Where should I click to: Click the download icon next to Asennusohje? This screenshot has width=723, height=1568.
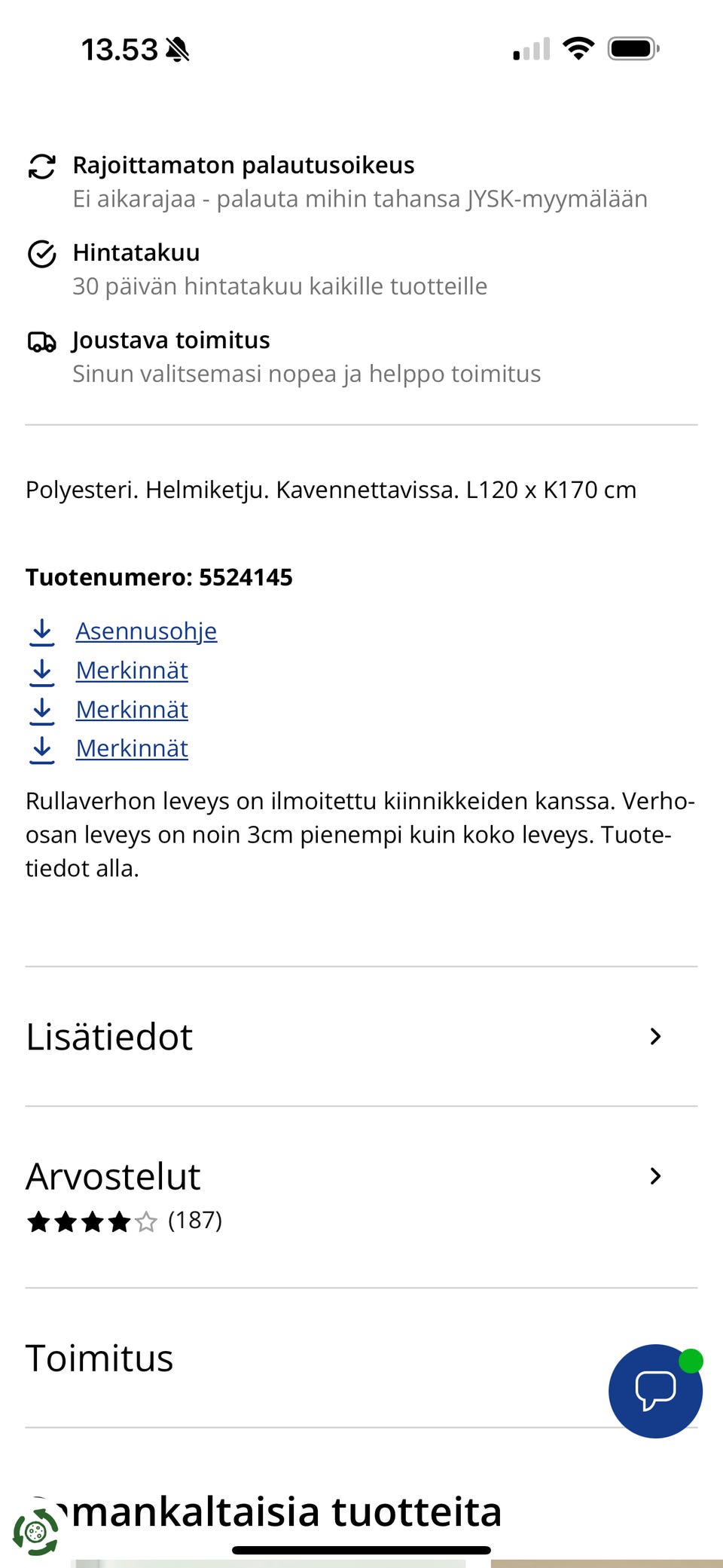coord(42,633)
